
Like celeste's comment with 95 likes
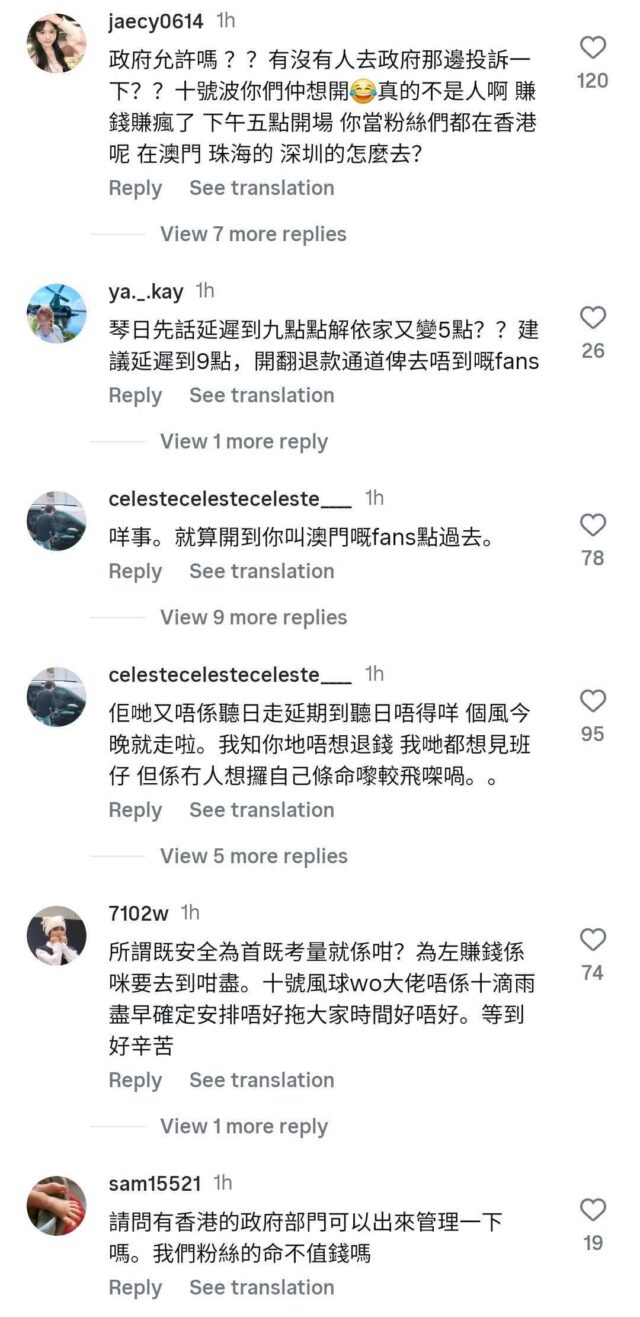click(x=593, y=701)
